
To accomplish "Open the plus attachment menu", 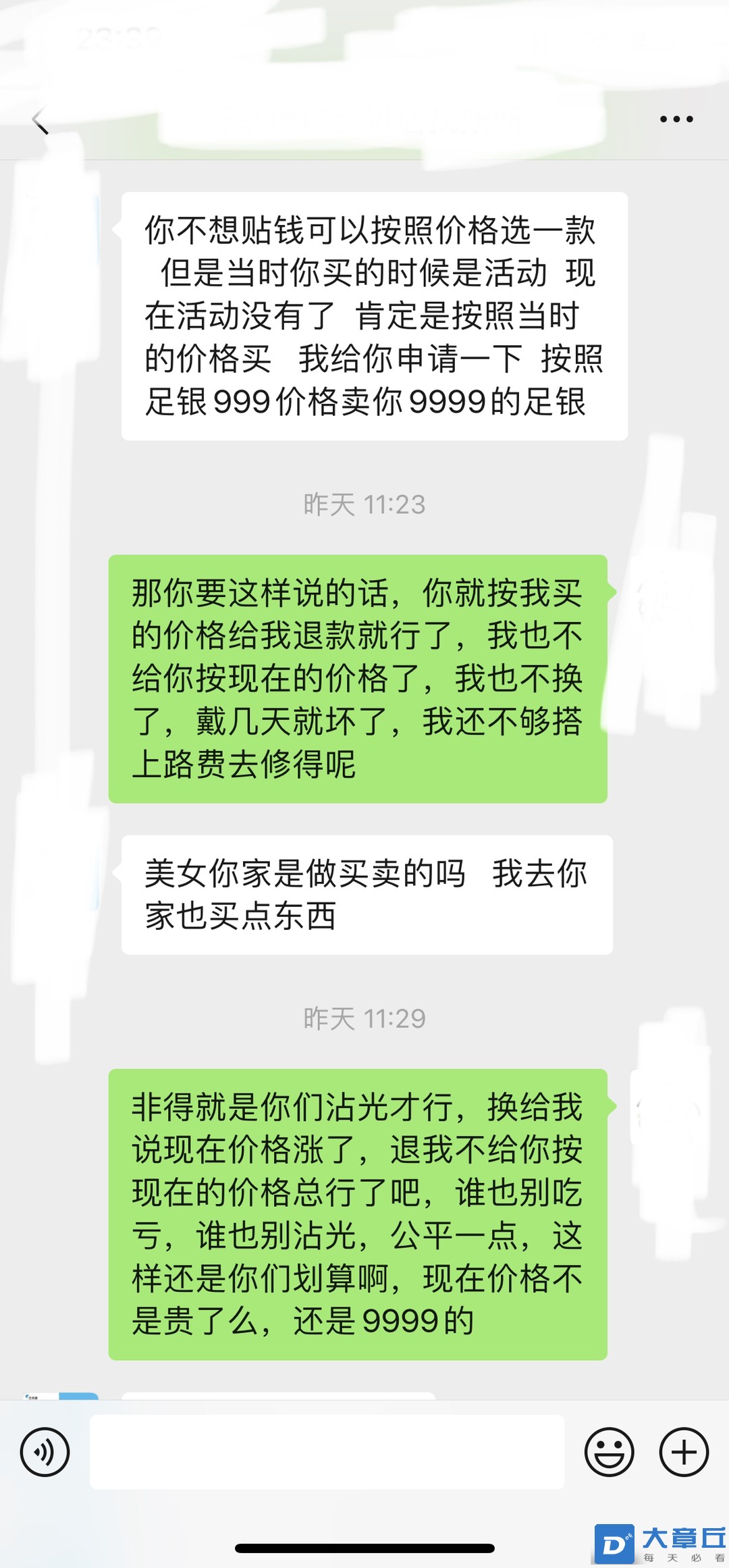I will point(683,1452).
